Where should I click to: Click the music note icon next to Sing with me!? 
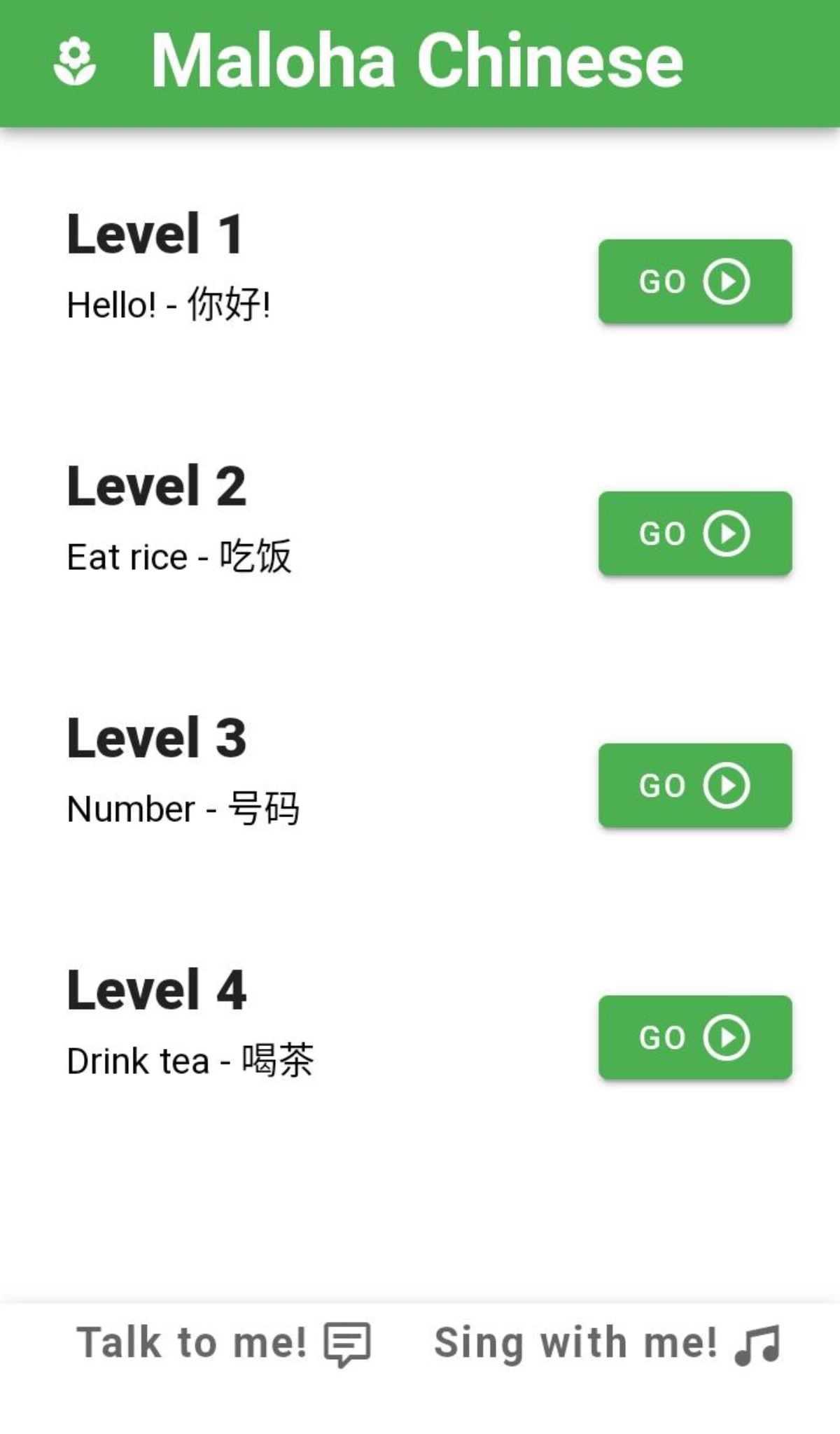pyautogui.click(x=756, y=1344)
